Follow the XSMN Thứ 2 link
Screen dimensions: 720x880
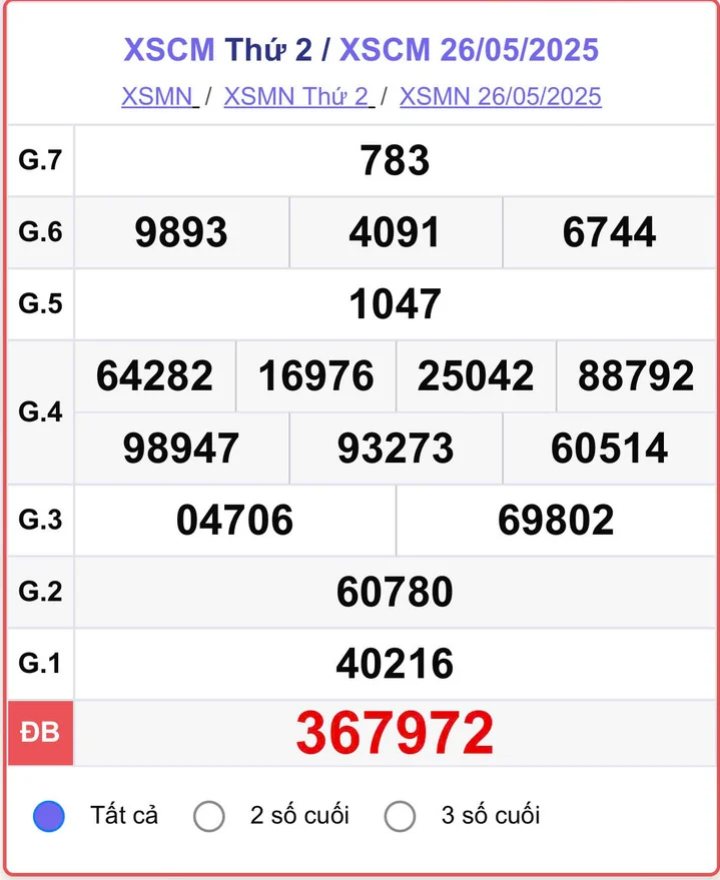click(297, 96)
